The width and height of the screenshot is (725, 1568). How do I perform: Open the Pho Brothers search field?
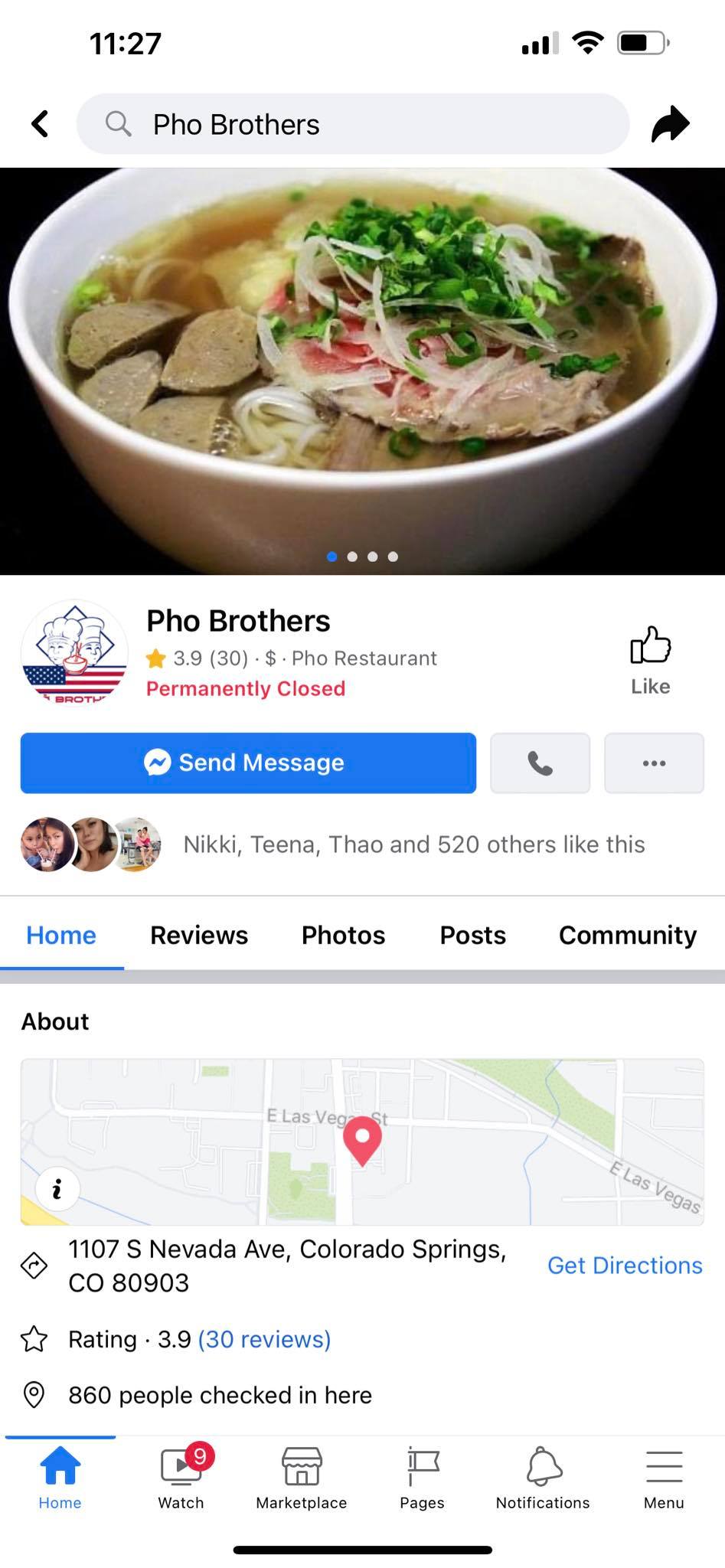(353, 124)
